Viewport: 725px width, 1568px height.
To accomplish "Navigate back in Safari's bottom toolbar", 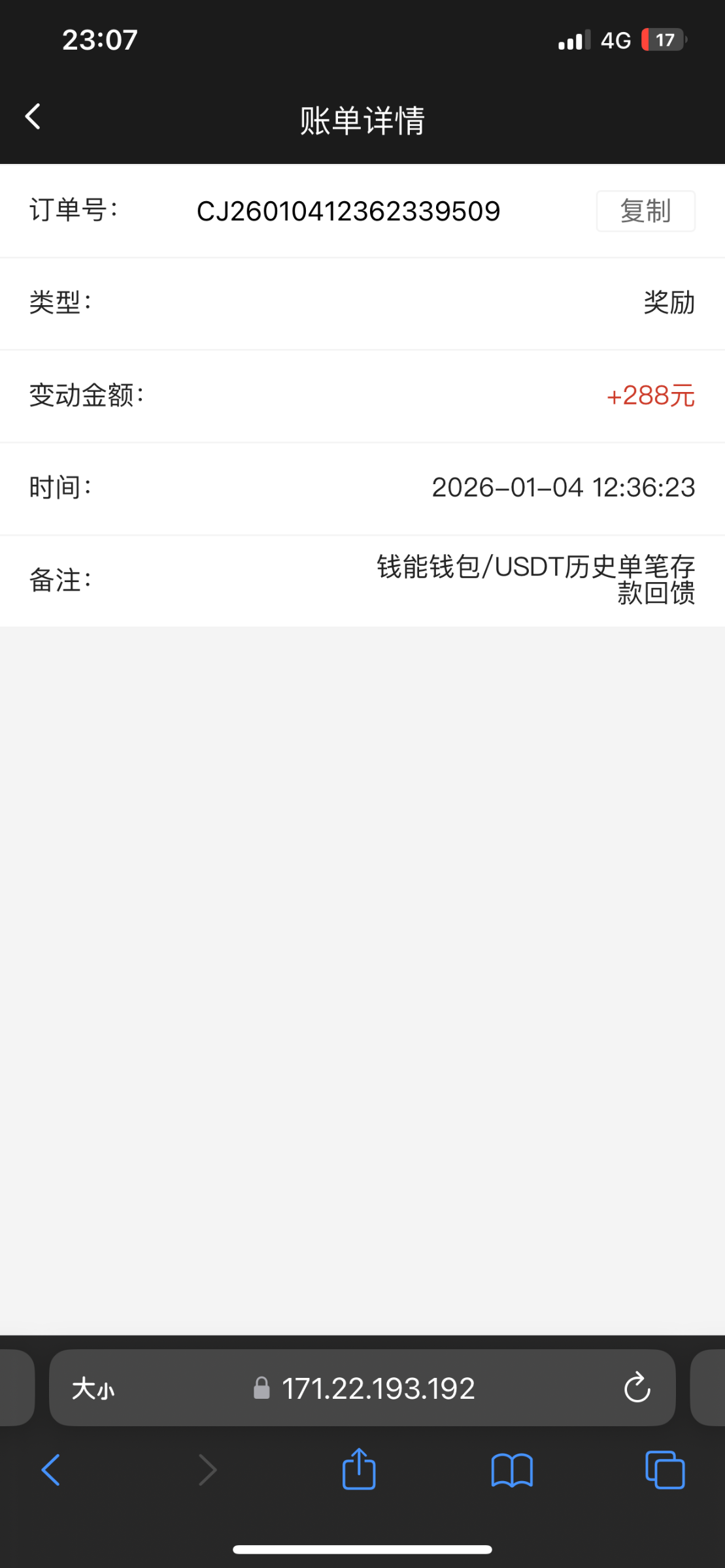I will pyautogui.click(x=50, y=1470).
